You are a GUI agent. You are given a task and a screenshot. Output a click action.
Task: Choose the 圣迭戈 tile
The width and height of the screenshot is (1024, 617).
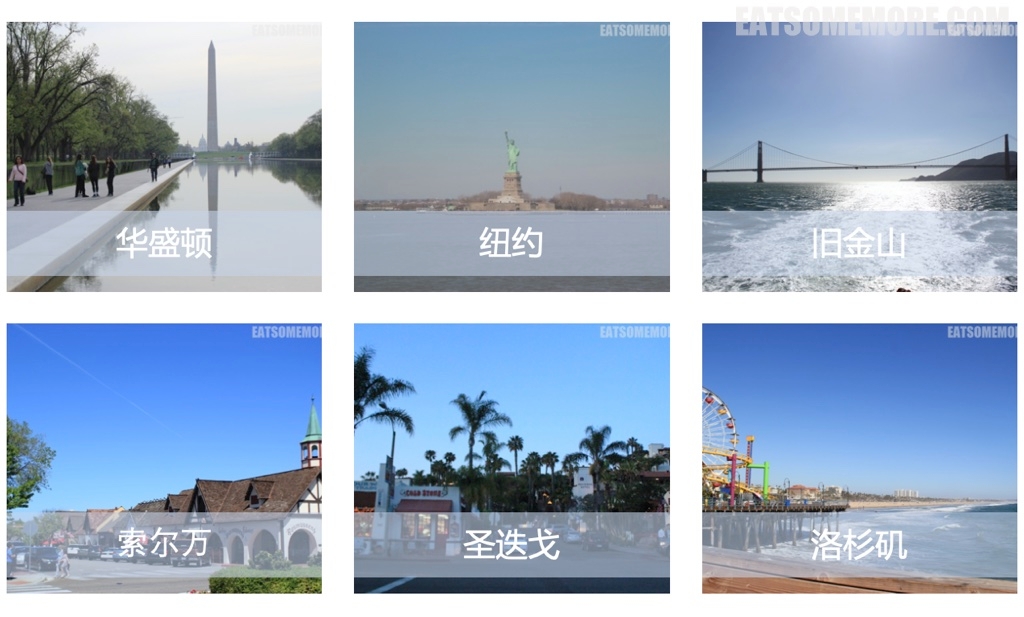pyautogui.click(x=511, y=458)
